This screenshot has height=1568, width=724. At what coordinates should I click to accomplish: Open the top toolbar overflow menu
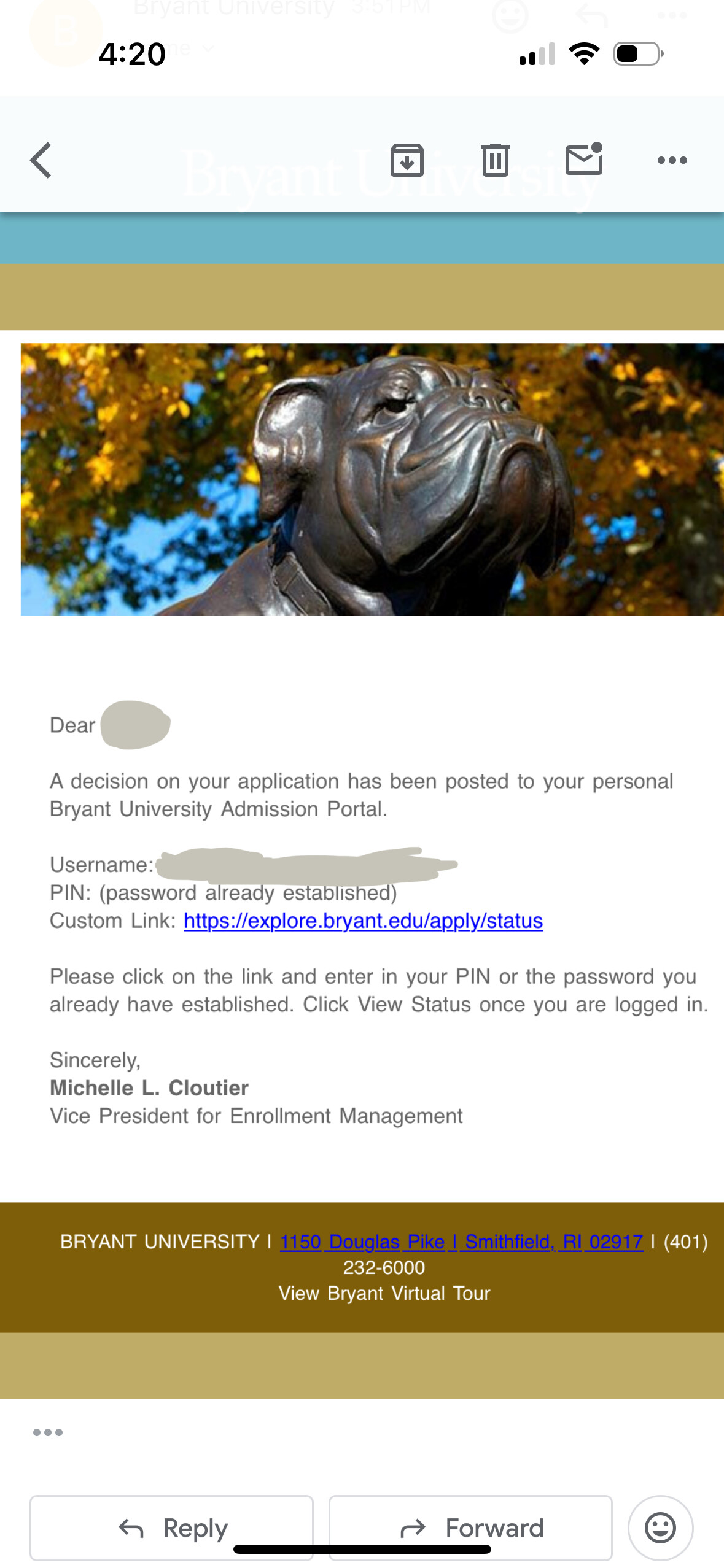pos(672,160)
